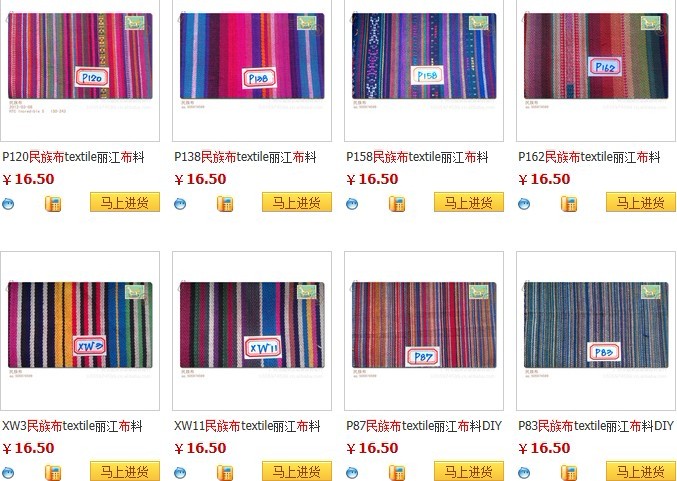The image size is (677, 481).
Task: Tap 马上进货 for the P158 fabric
Action: [469, 203]
